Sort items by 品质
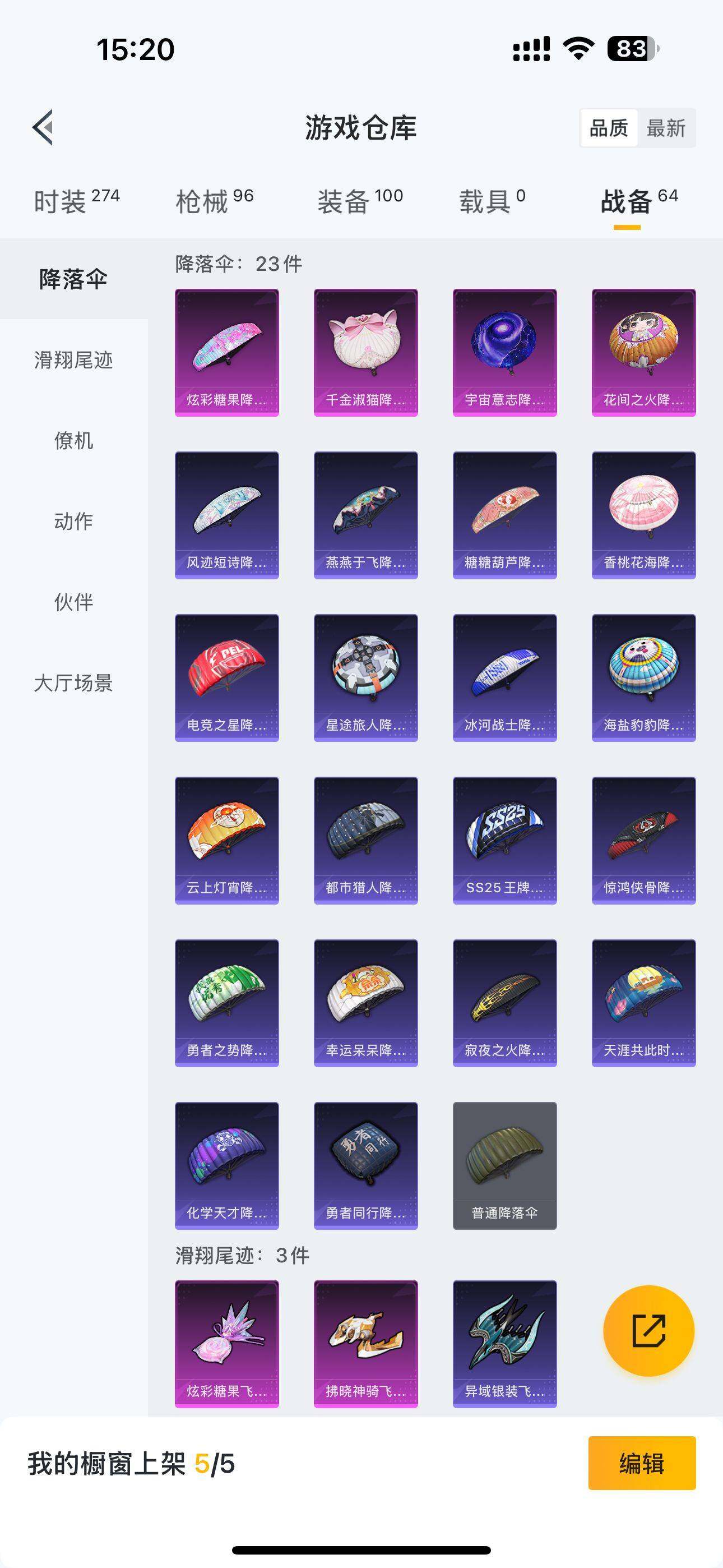 point(609,128)
